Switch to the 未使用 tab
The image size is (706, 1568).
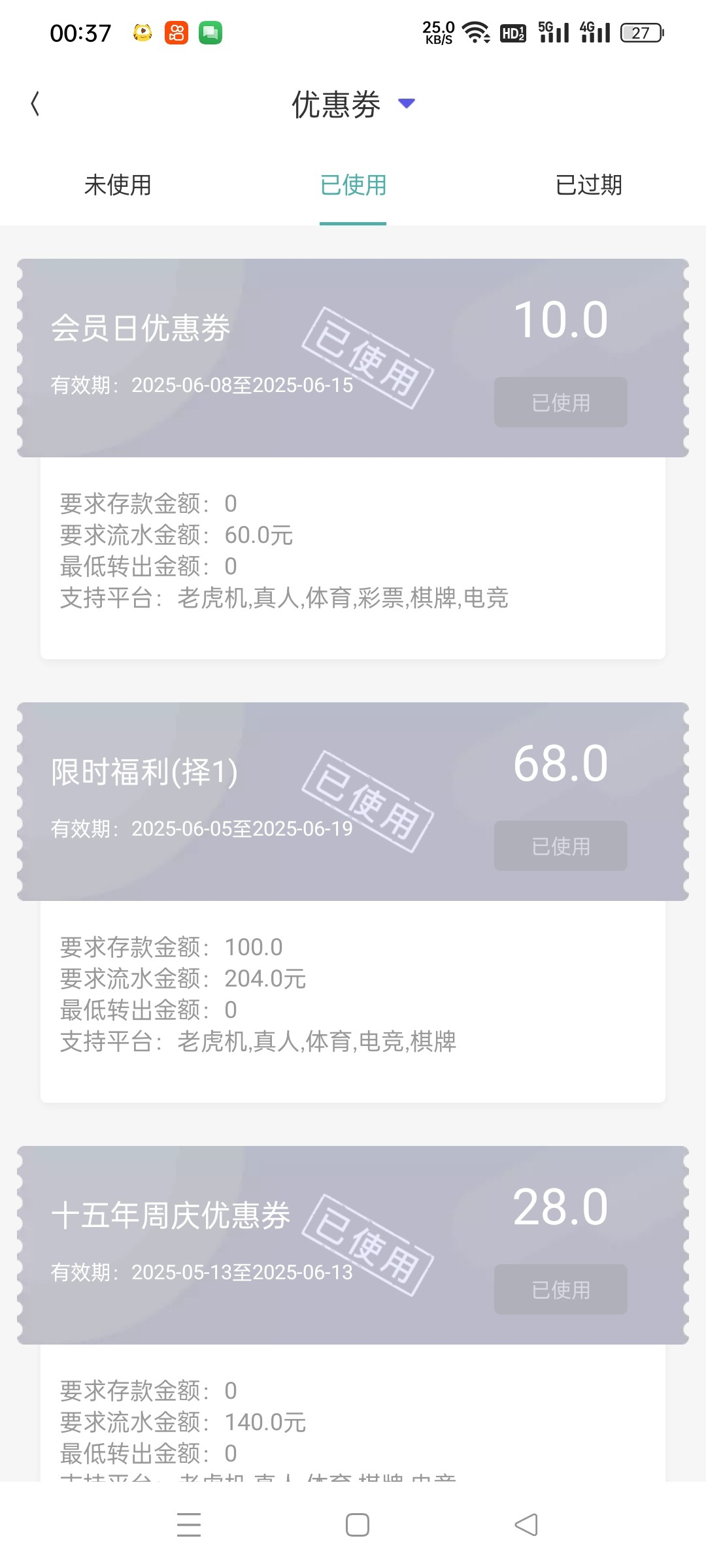click(x=118, y=186)
